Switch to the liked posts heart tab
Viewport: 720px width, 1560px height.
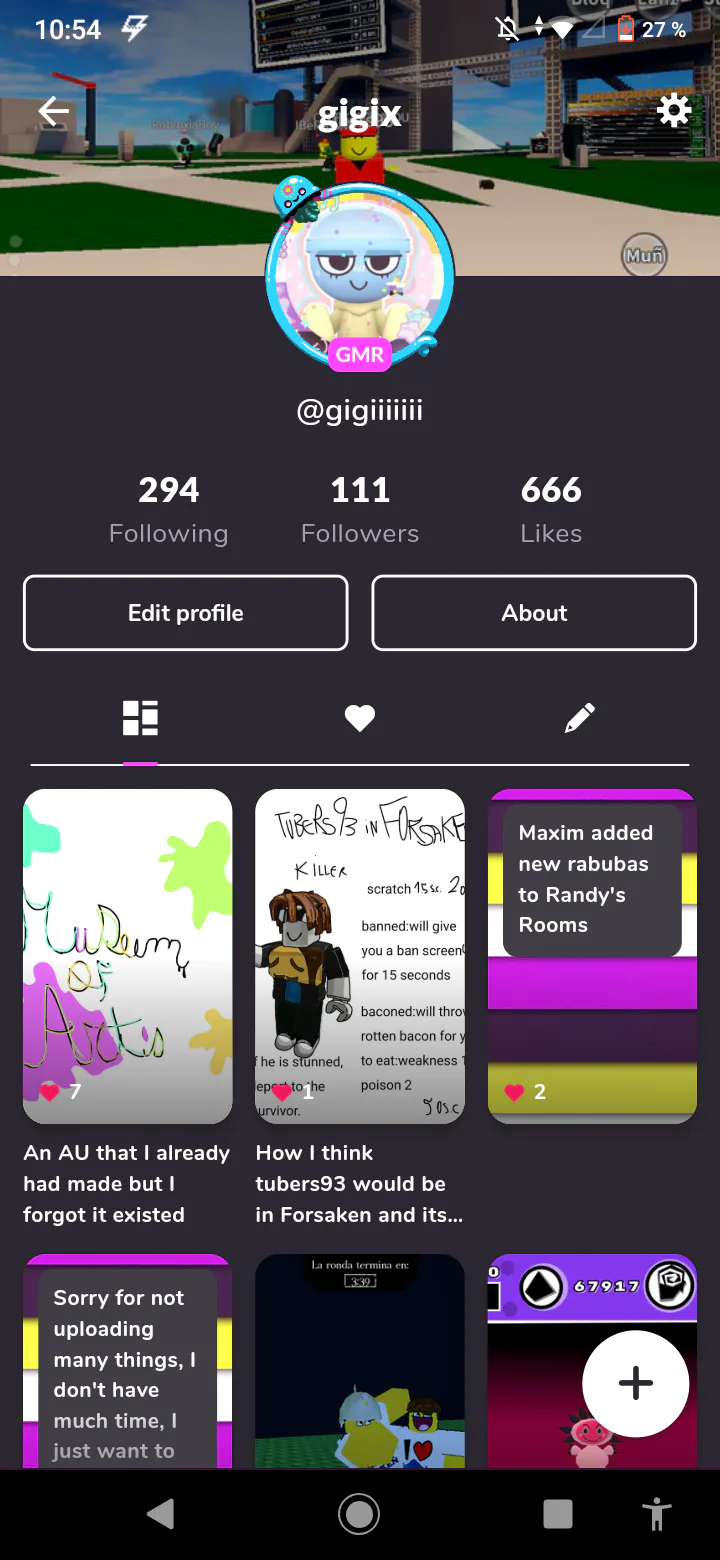tap(360, 718)
